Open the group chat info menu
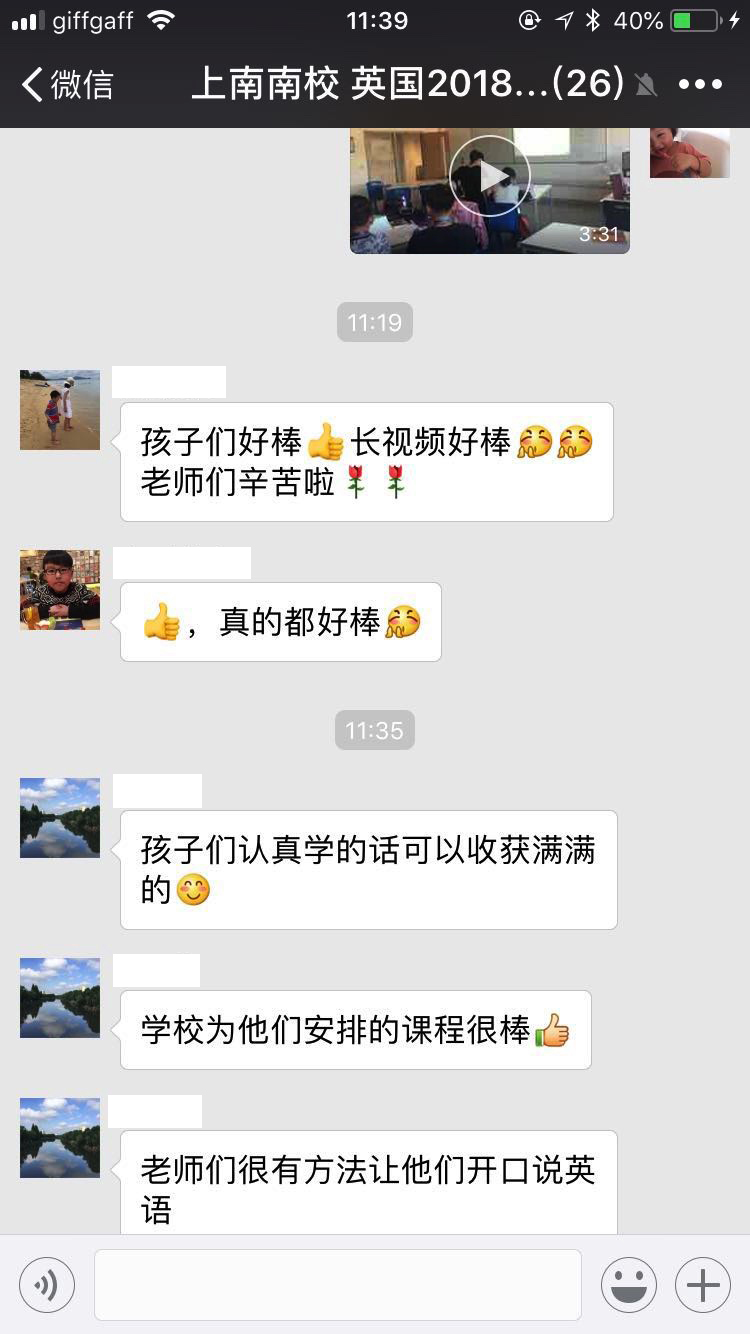750x1334 pixels. tap(700, 85)
